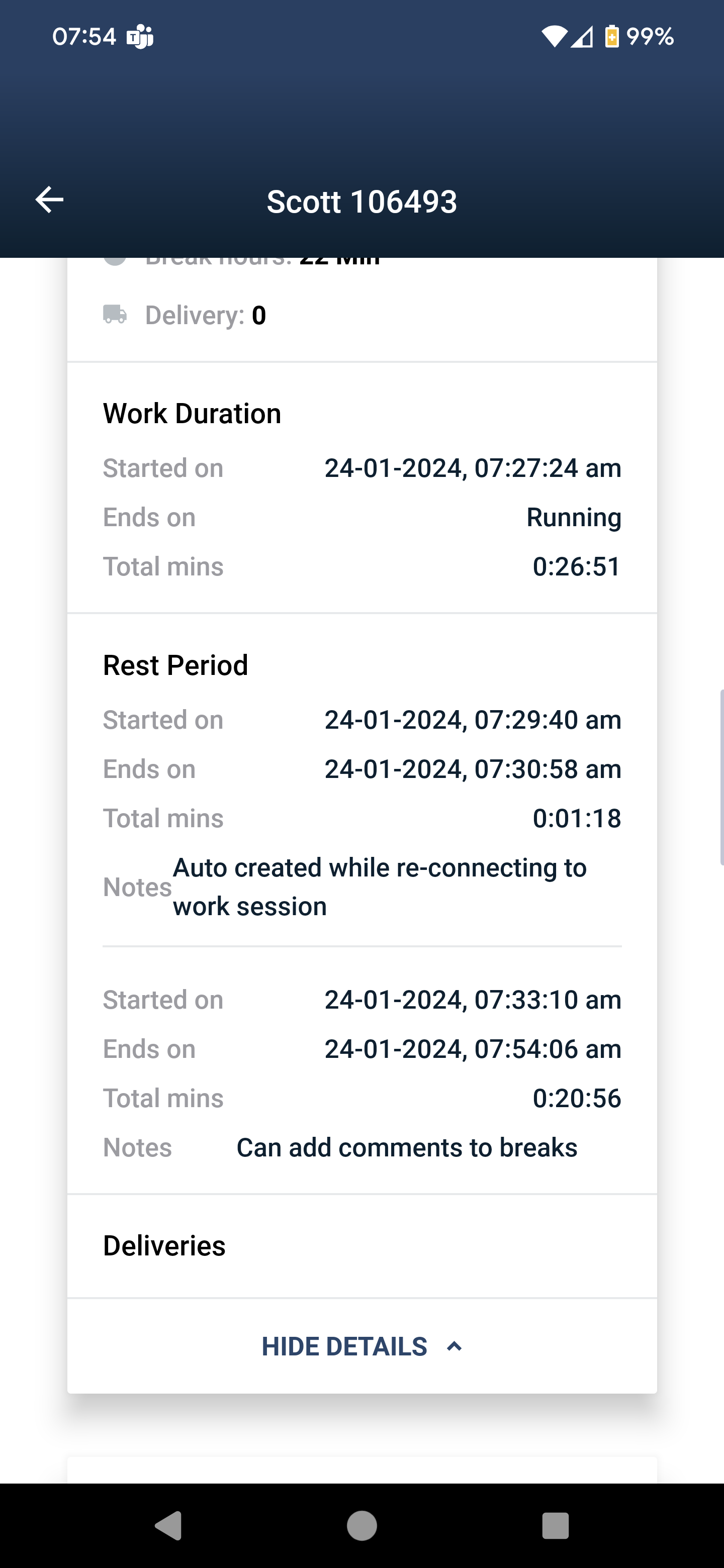Viewport: 724px width, 1568px height.
Task: Select the Running status under Ends on
Action: point(573,517)
